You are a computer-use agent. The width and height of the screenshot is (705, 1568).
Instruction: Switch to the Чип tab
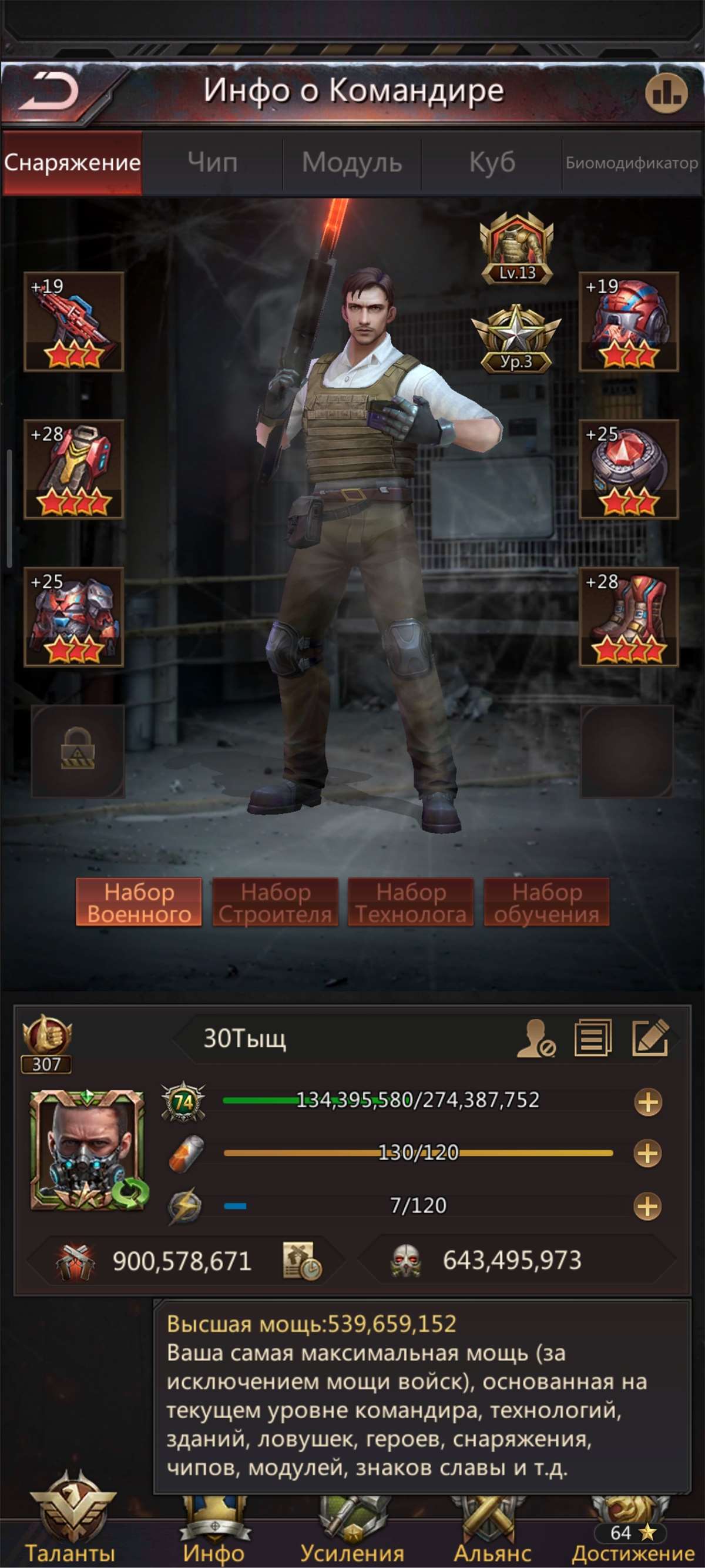[211, 163]
